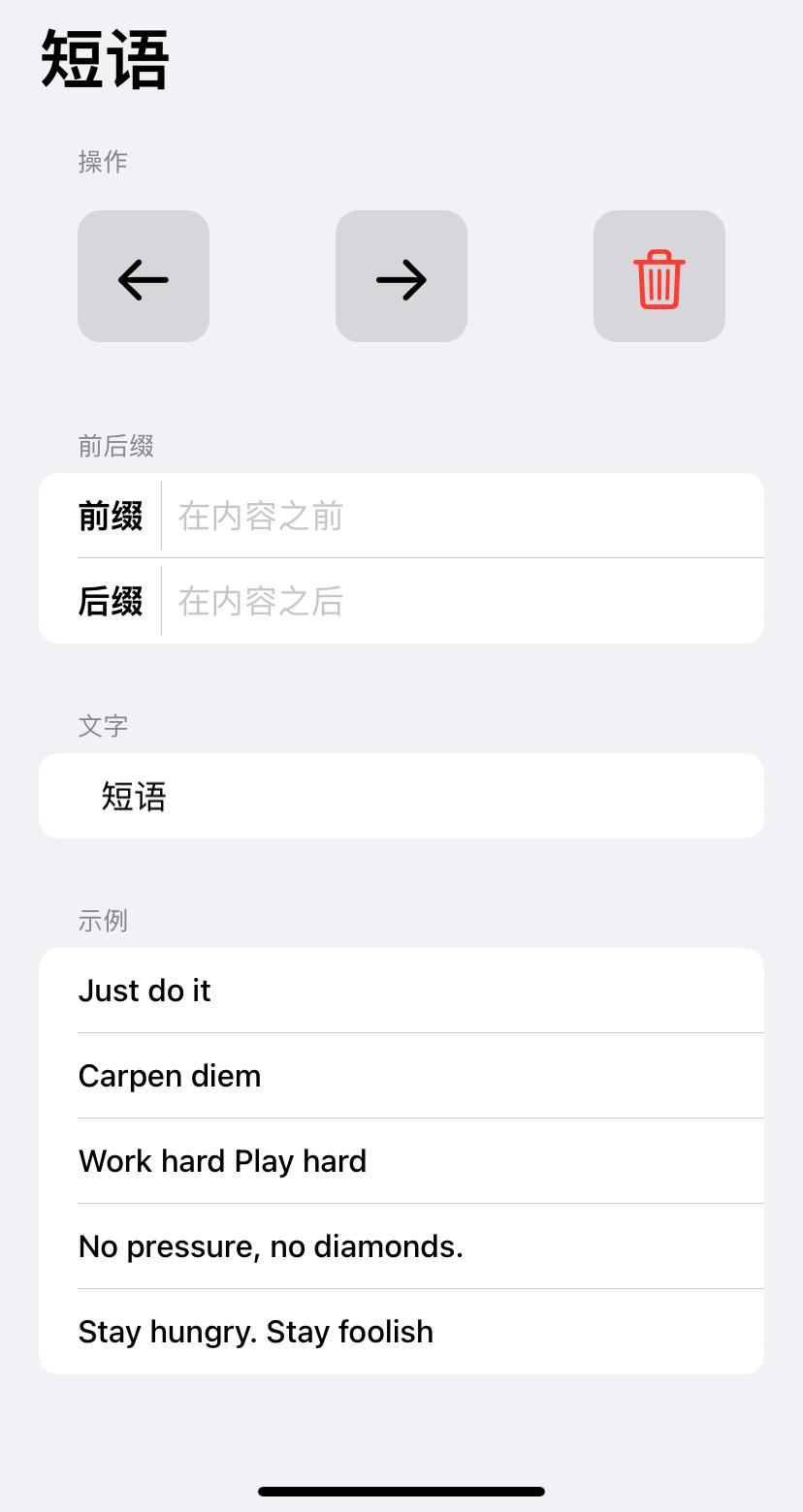Open the delete function via trash can icon
Screen dimensions: 803x1512
658,276
